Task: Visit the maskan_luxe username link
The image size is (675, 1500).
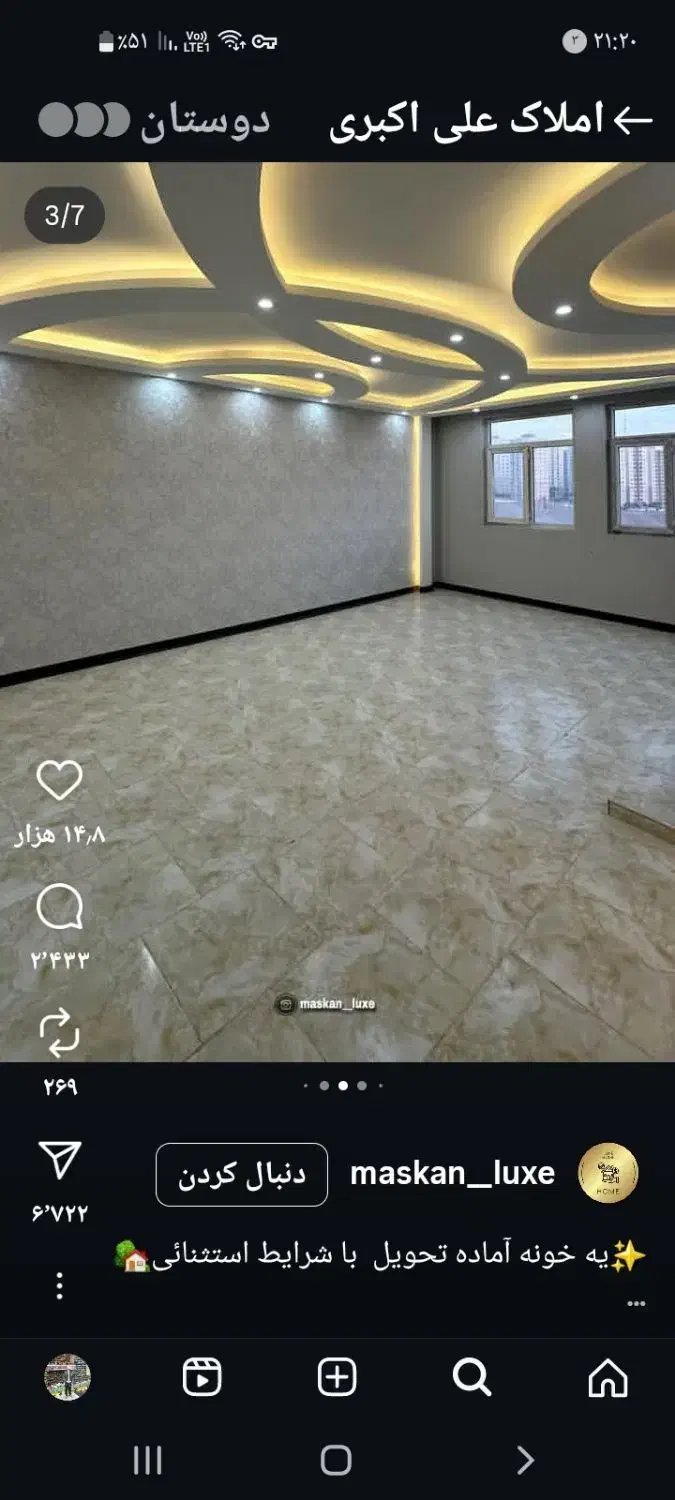Action: click(452, 1173)
